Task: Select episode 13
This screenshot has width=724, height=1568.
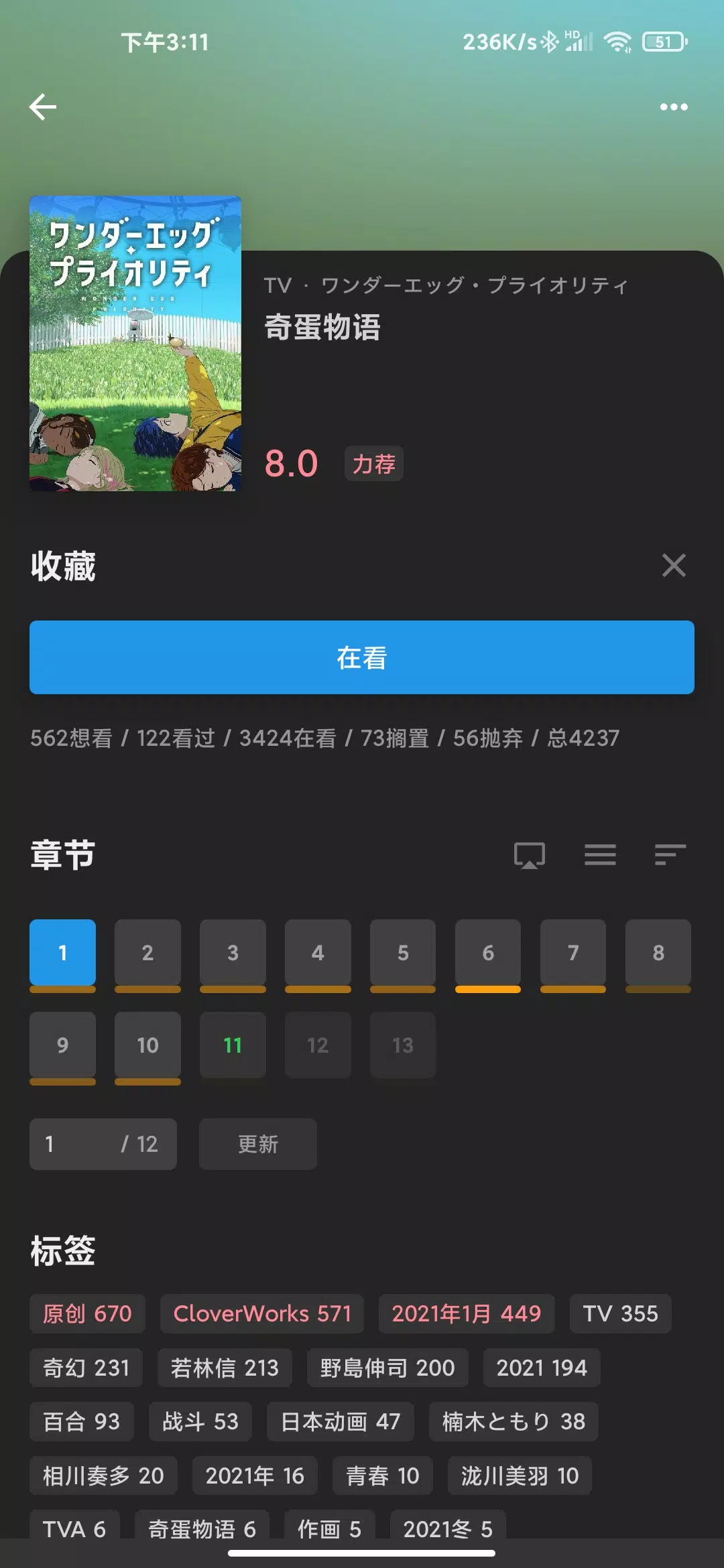Action: (403, 1045)
